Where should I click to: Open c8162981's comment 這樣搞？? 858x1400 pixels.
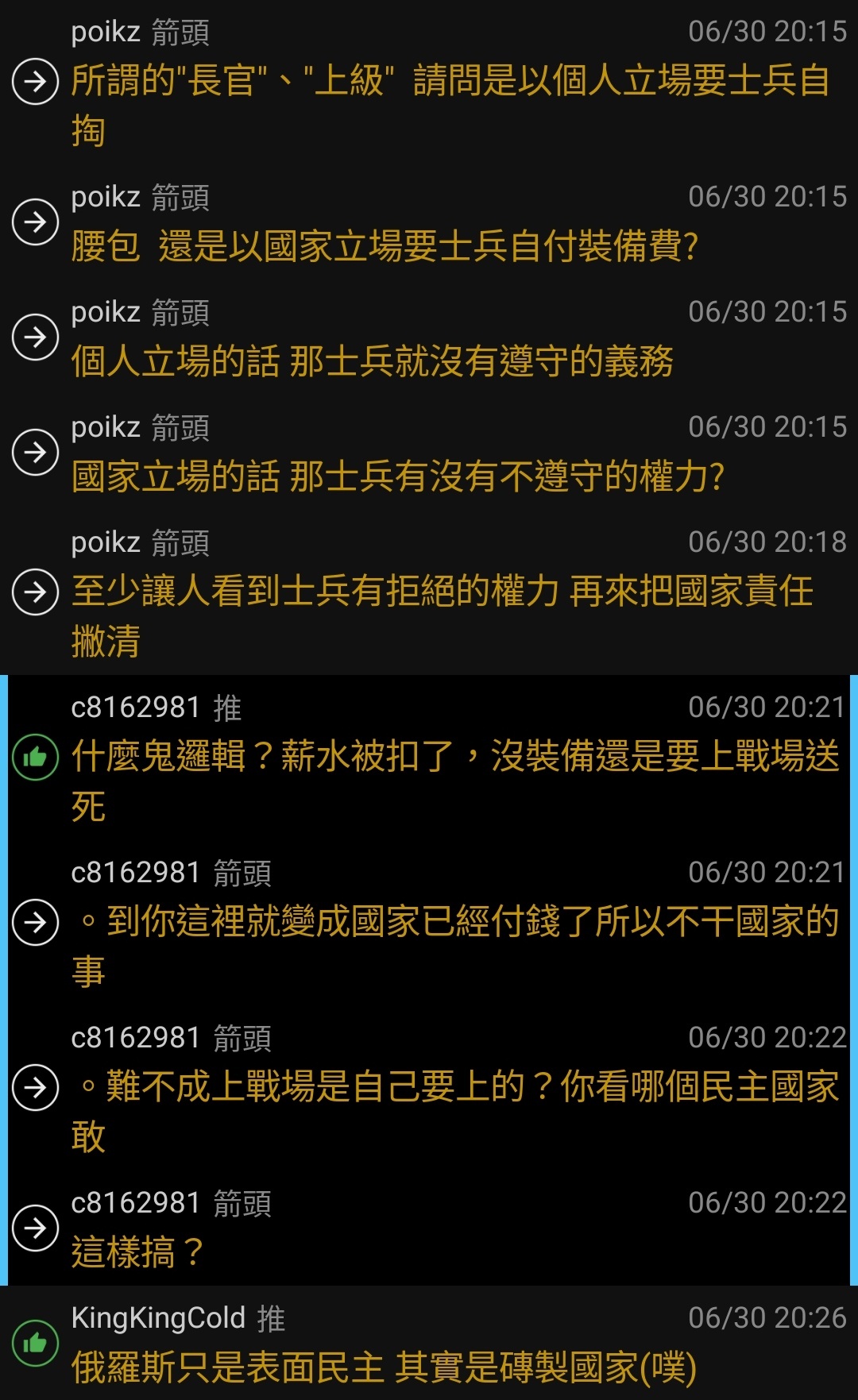pos(429,1228)
